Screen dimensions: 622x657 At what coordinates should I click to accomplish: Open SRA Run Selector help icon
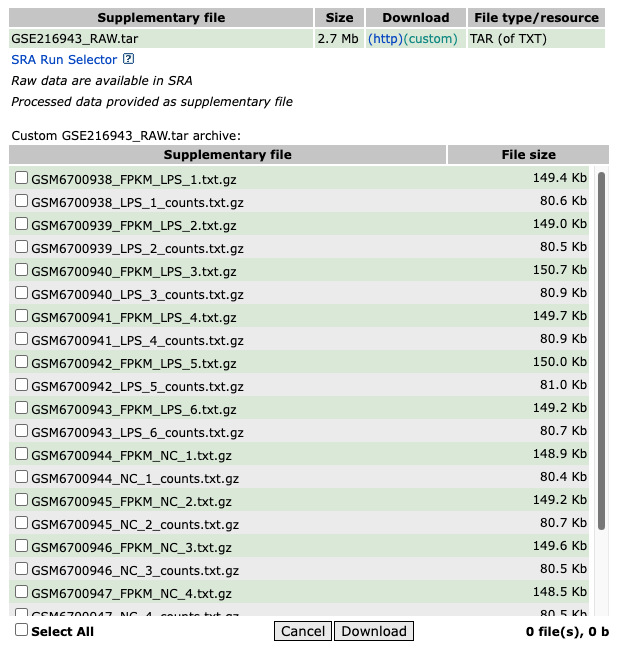pyautogui.click(x=128, y=59)
